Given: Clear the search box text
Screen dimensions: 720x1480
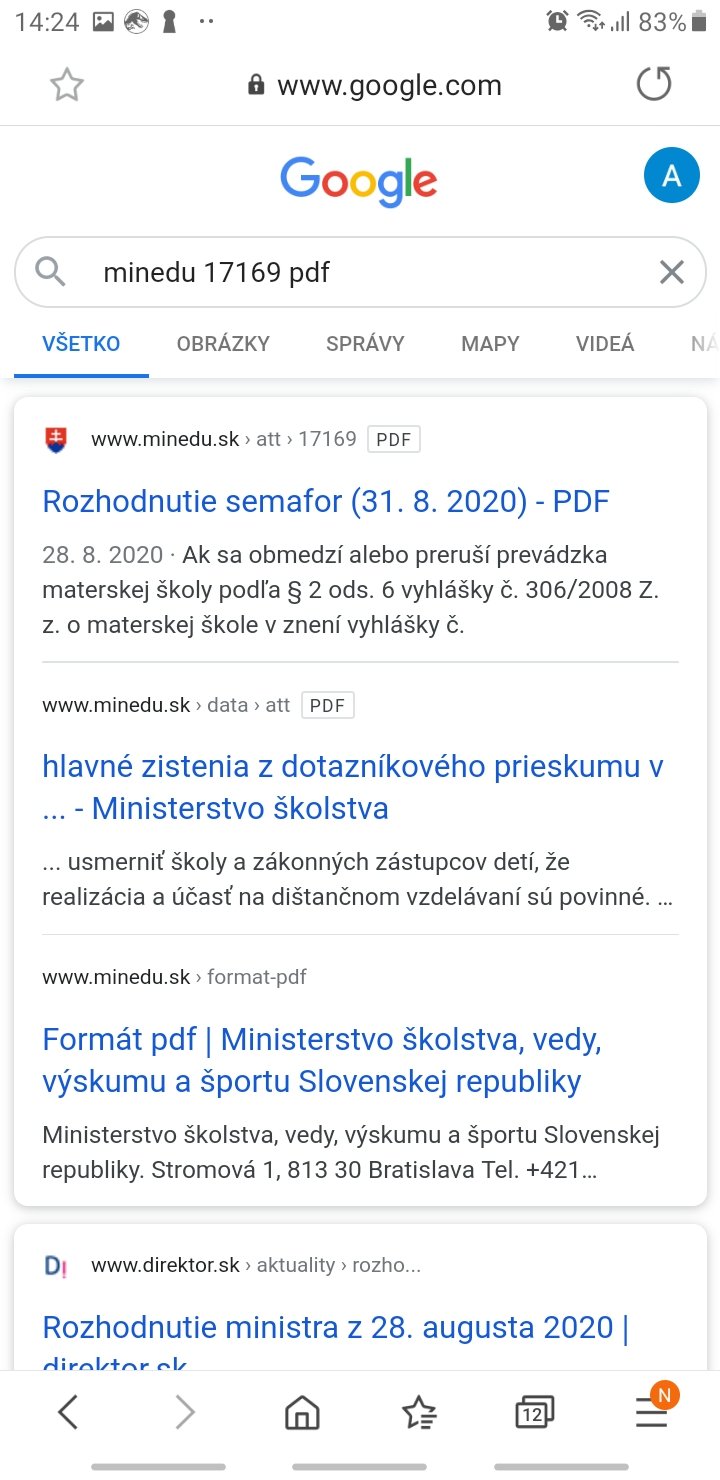Looking at the screenshot, I should [671, 272].
